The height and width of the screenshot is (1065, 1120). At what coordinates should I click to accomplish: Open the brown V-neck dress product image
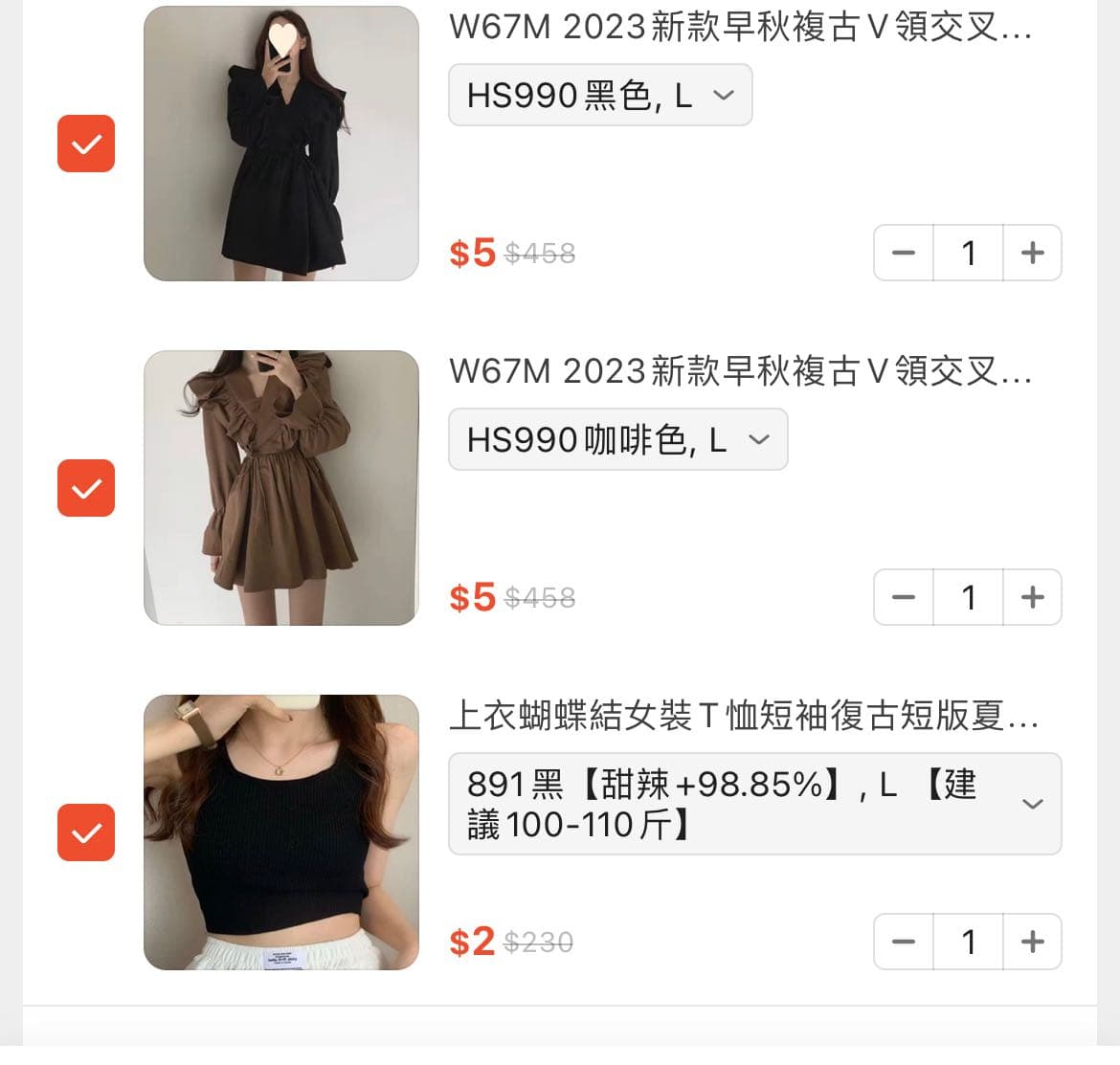(281, 488)
